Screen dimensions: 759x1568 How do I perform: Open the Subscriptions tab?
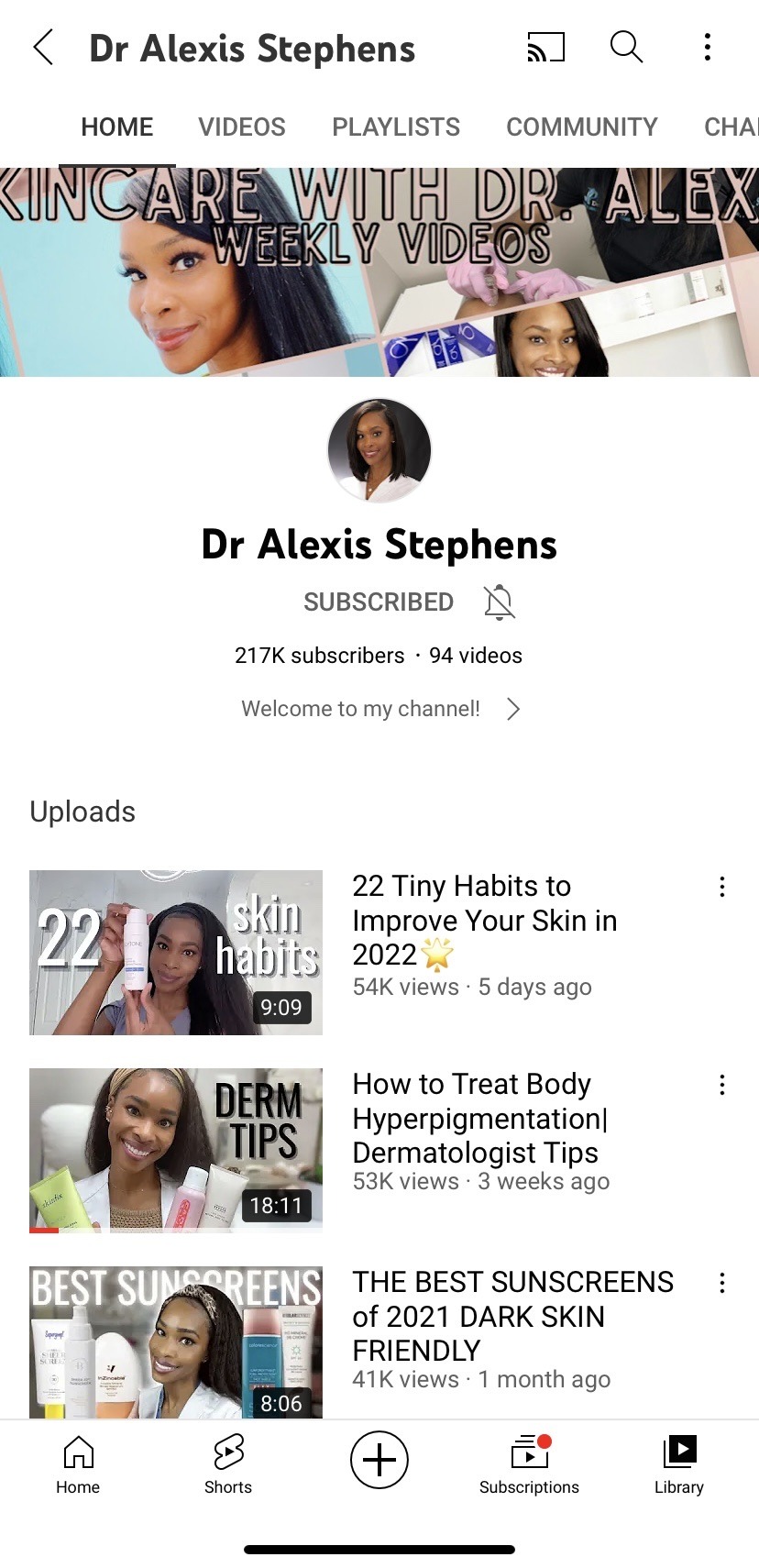(x=529, y=1463)
